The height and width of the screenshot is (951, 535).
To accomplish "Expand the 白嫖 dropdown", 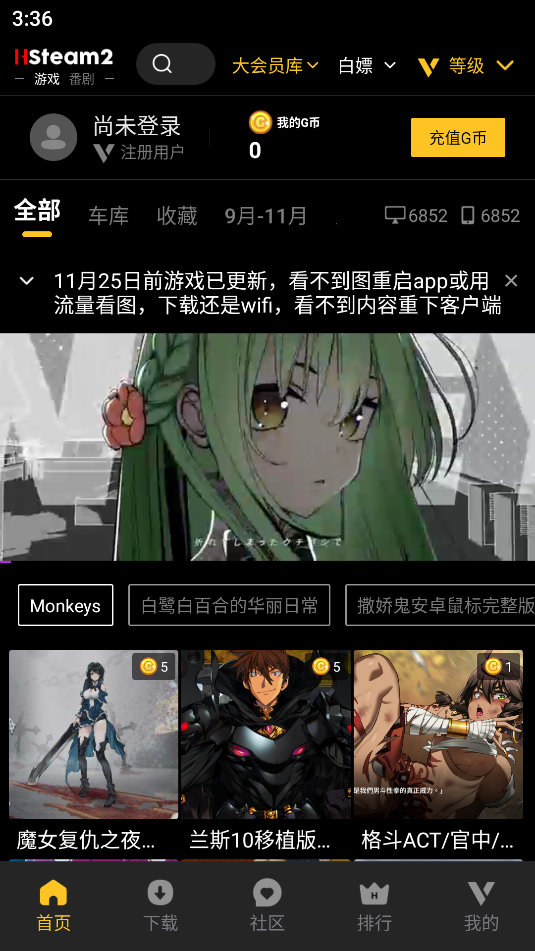I will point(367,66).
